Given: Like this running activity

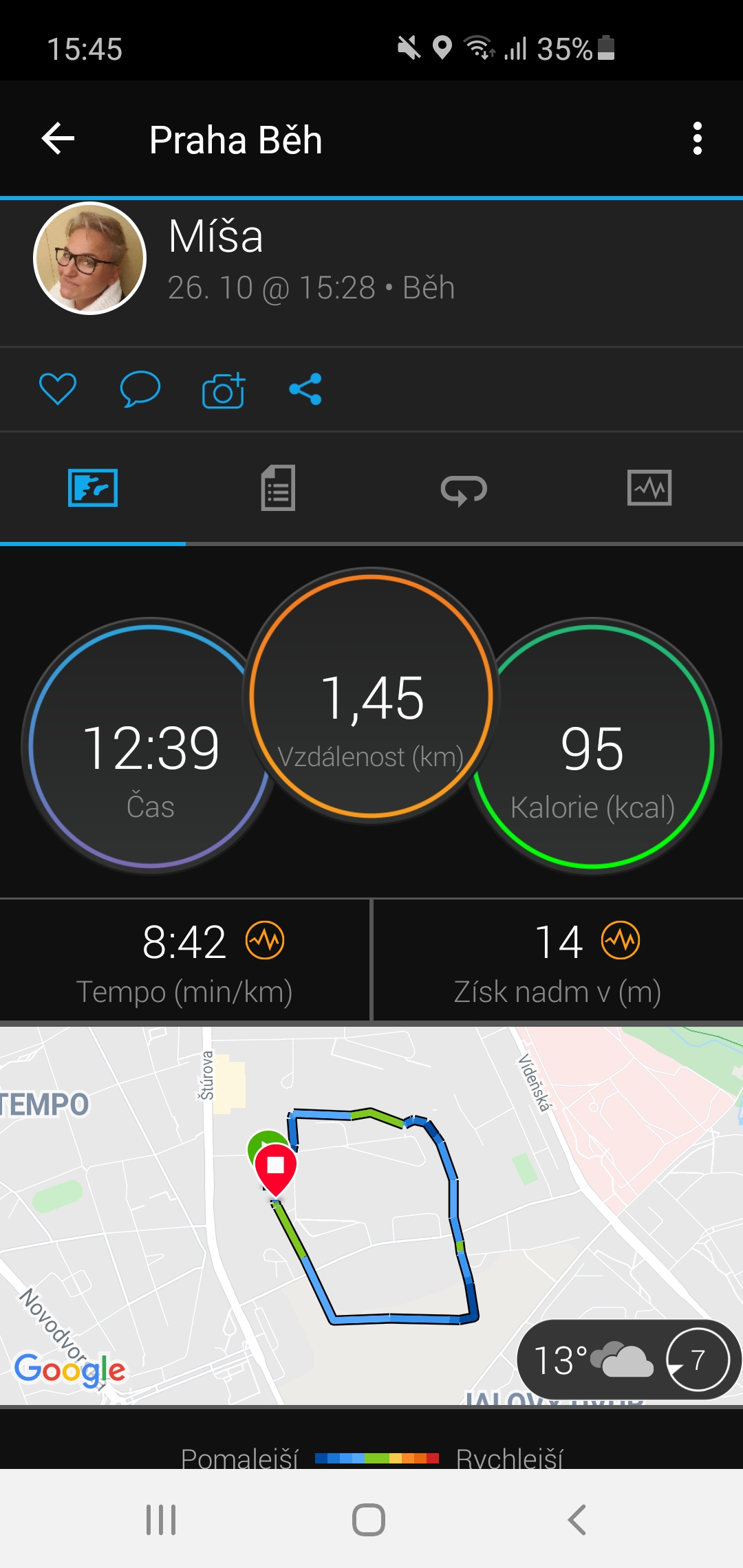Looking at the screenshot, I should [58, 389].
